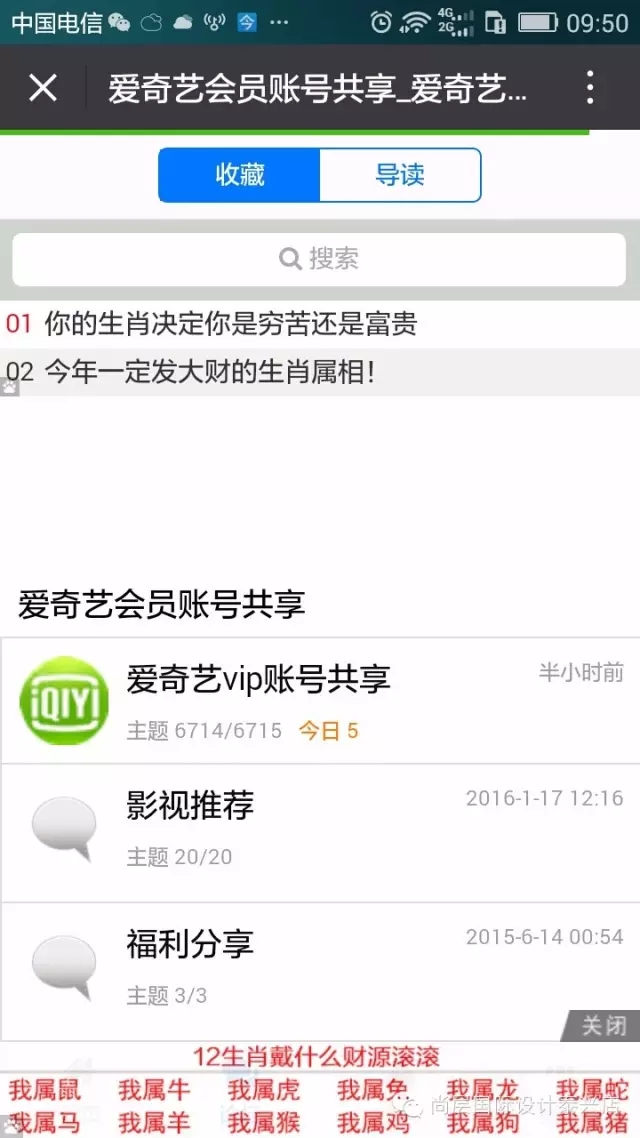Close the in-app browser page

[x=43, y=88]
